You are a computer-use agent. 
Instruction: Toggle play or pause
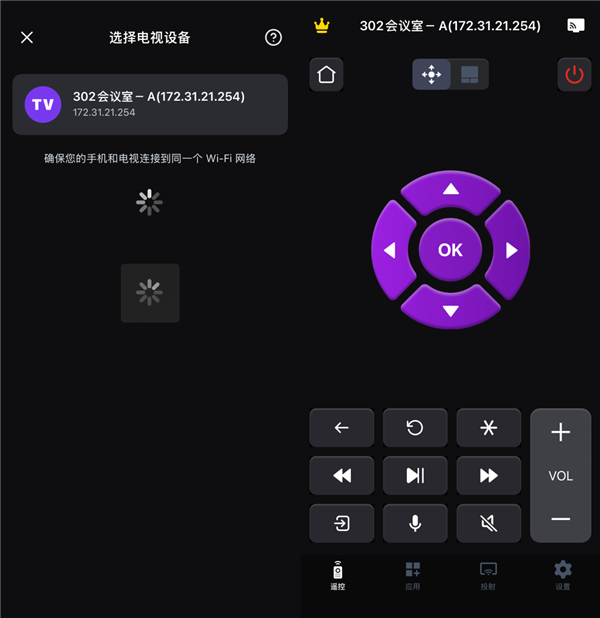415,476
